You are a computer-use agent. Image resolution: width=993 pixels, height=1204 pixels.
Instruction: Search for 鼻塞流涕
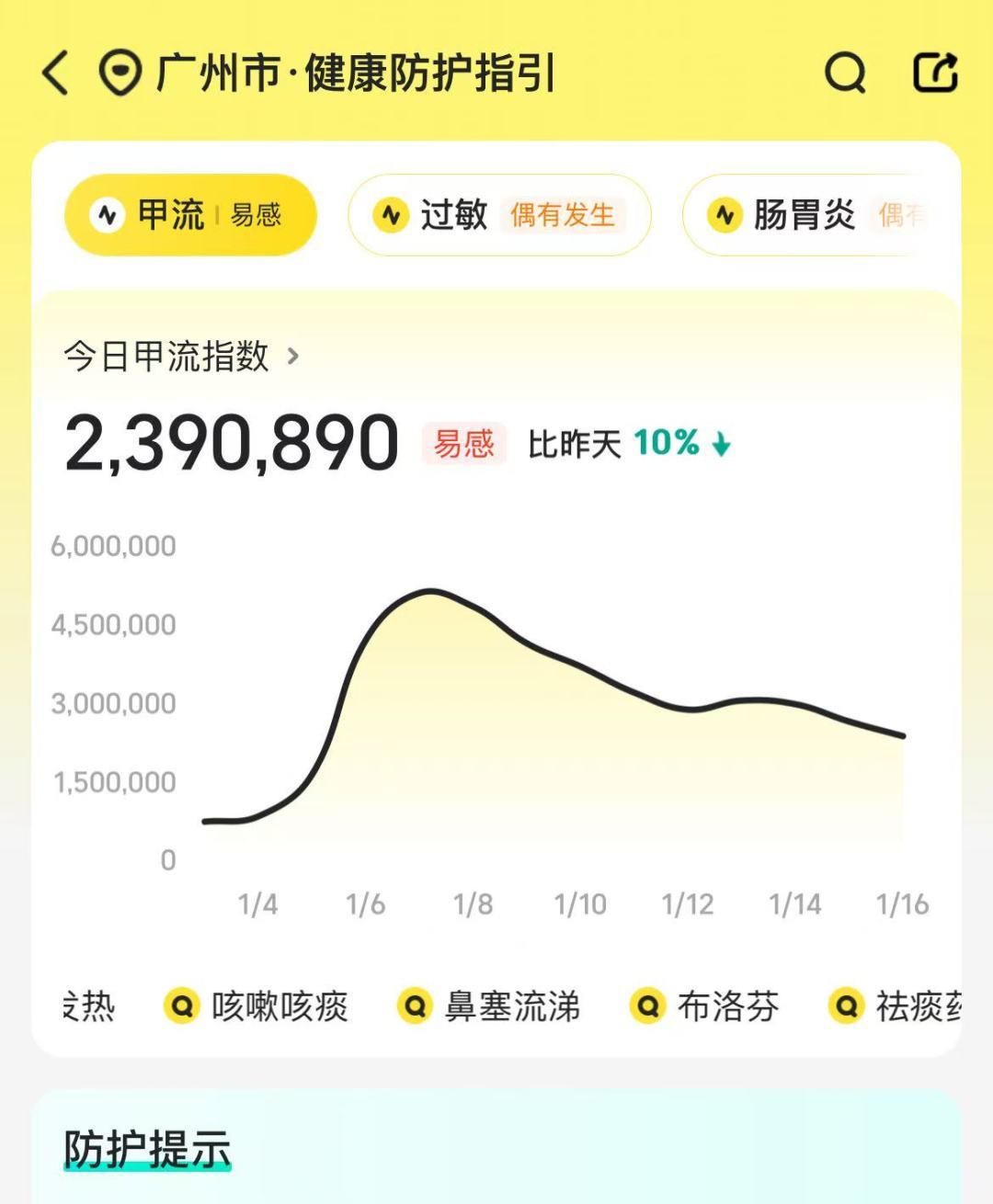(489, 1006)
